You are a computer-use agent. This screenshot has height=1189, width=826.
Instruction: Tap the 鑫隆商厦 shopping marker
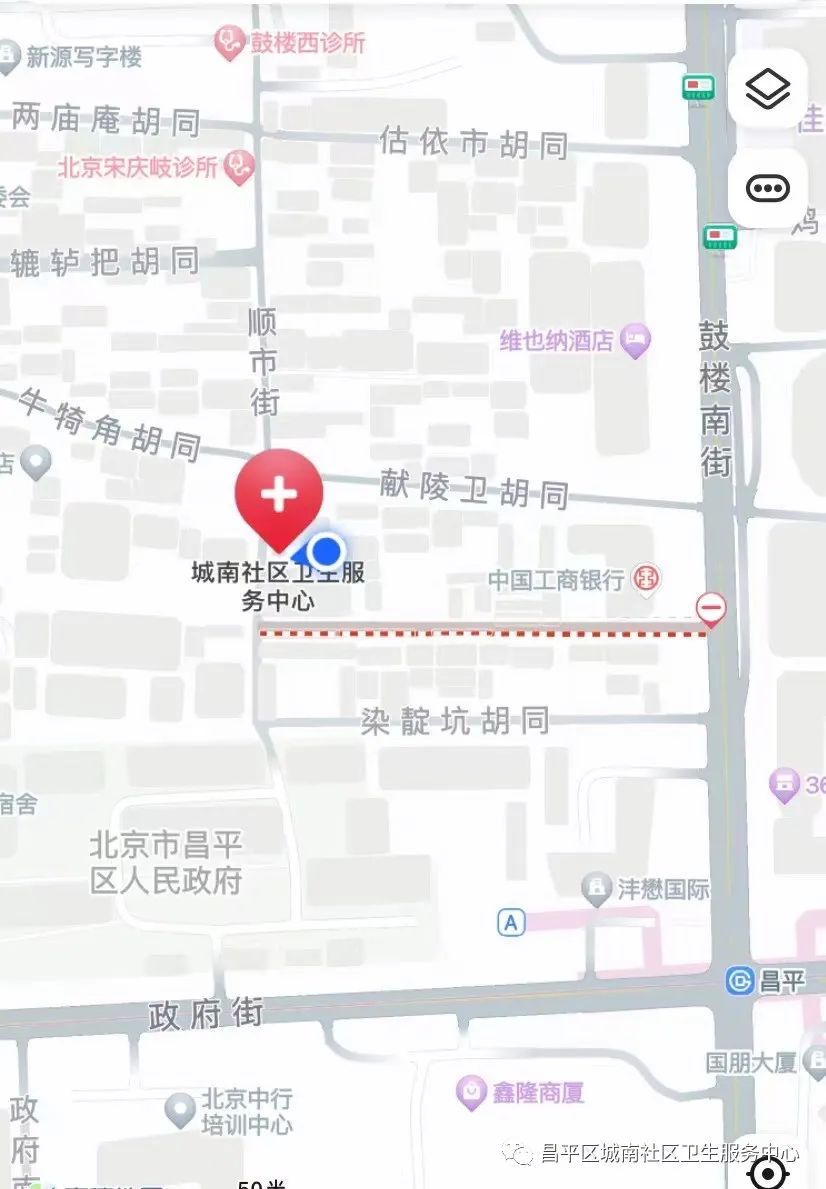[x=469, y=1092]
